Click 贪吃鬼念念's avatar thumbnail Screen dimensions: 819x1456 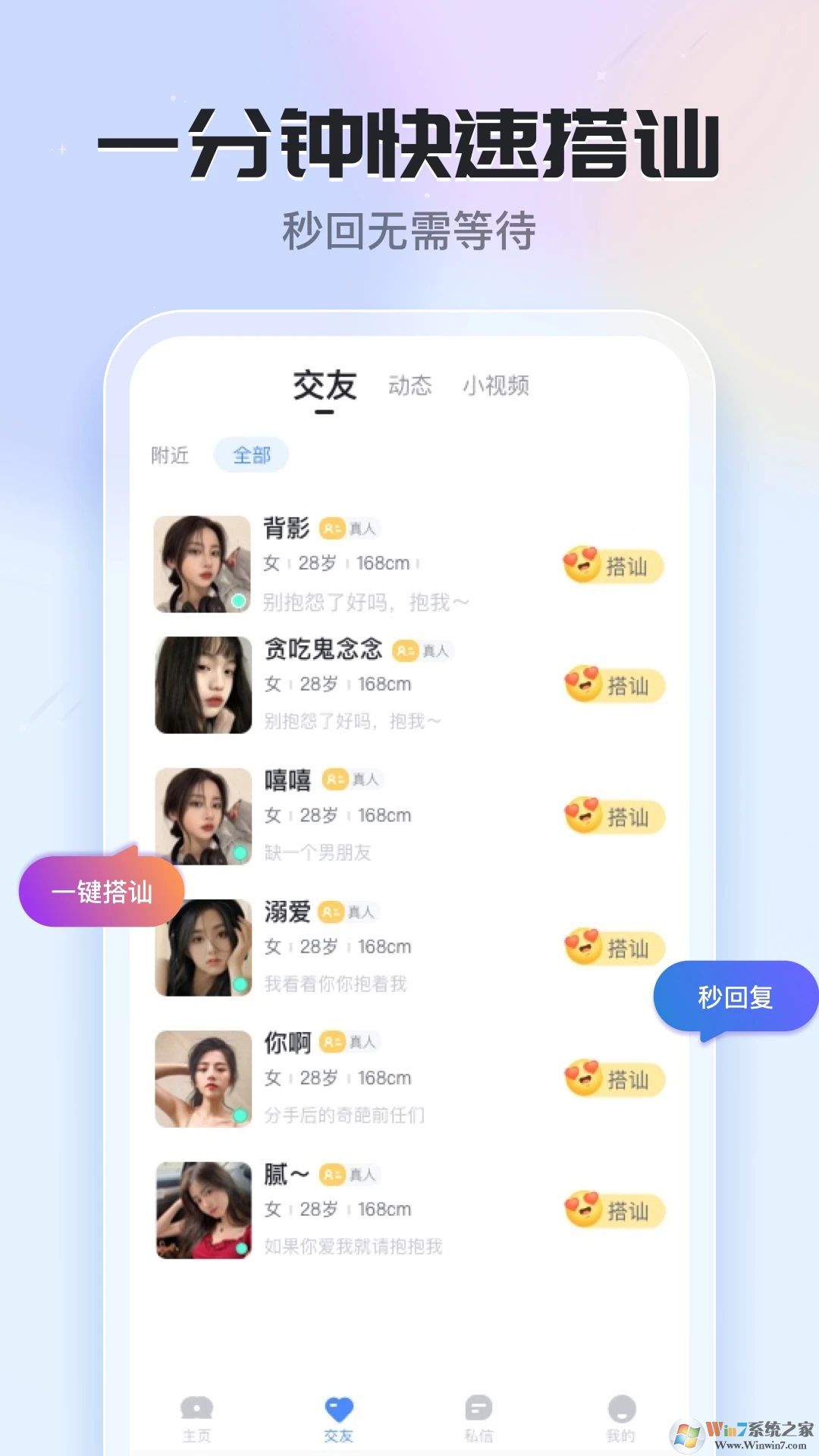point(202,684)
